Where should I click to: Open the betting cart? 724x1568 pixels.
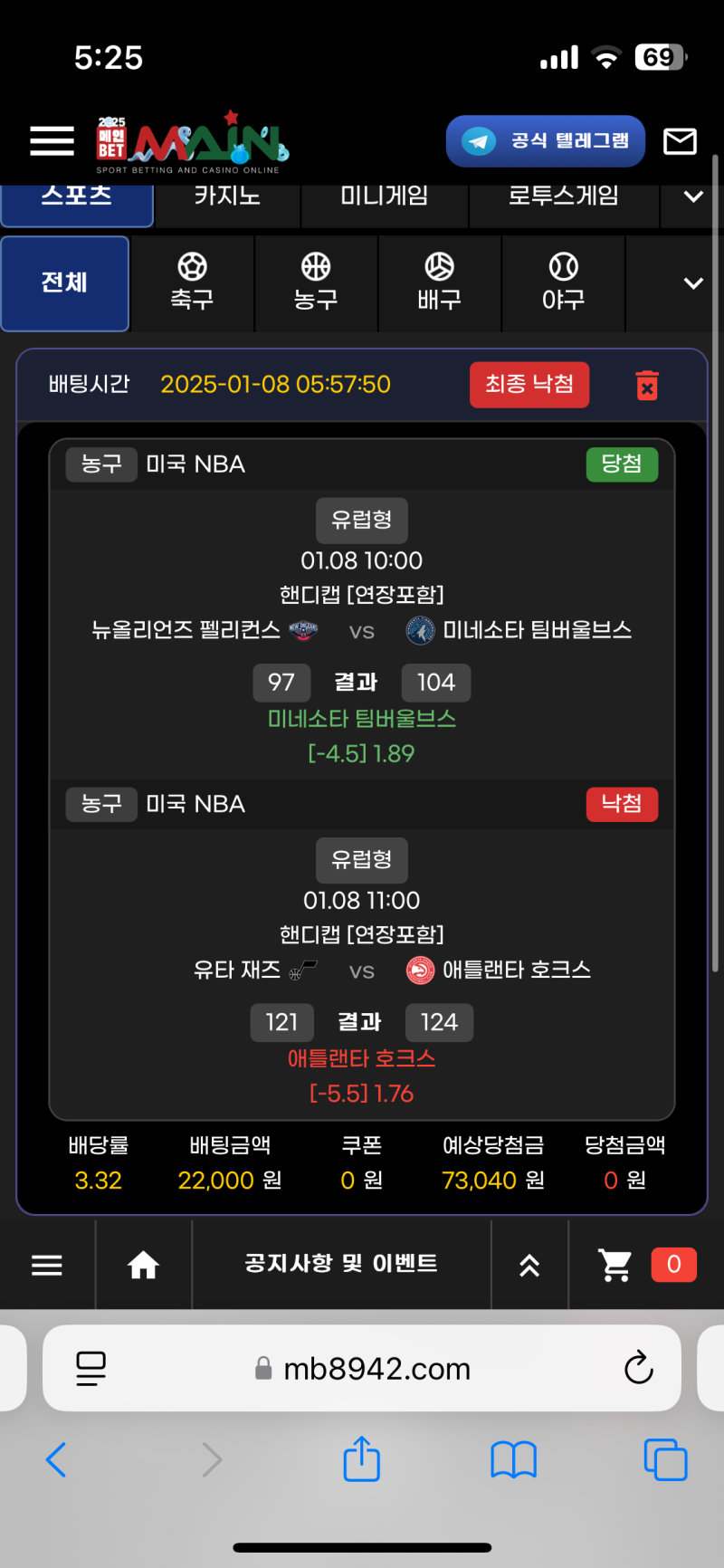pos(616,1265)
